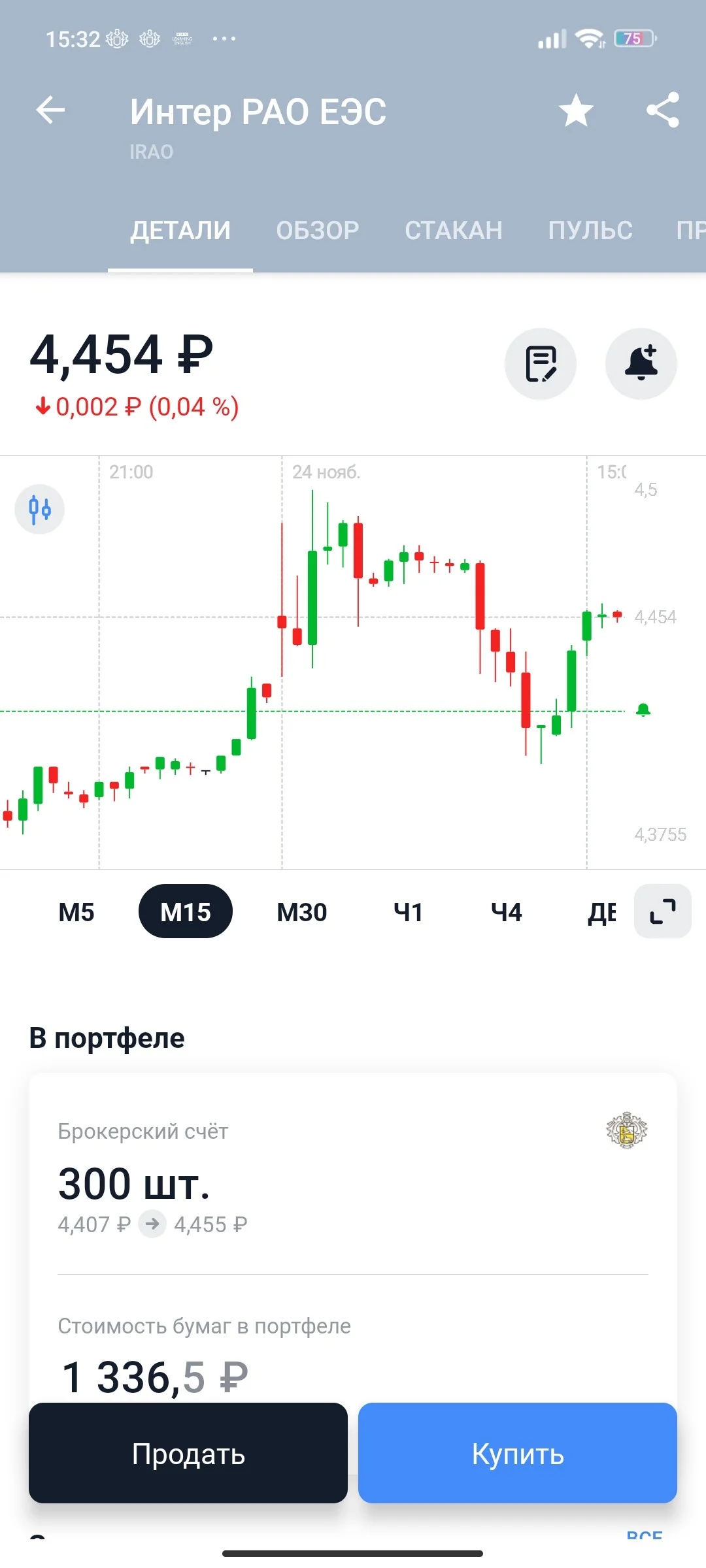Toggle the favorite star for Интер РАО

(576, 110)
